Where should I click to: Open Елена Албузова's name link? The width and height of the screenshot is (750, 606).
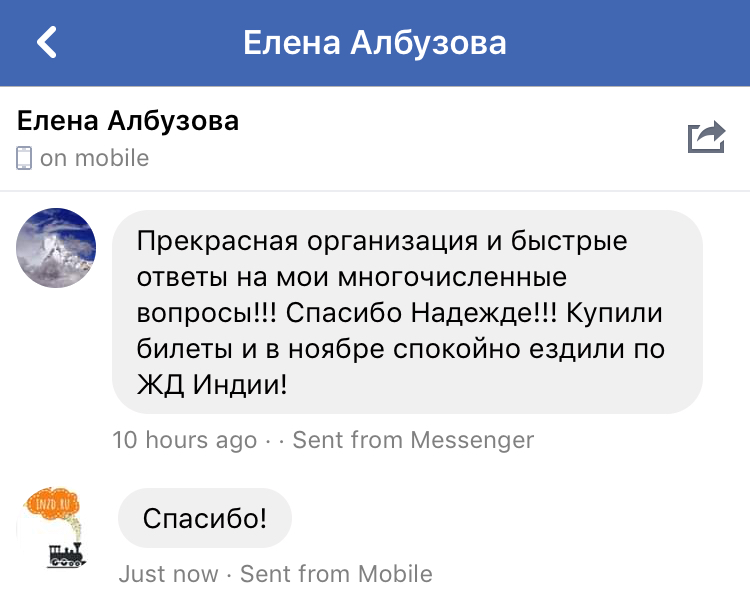pyautogui.click(x=128, y=122)
